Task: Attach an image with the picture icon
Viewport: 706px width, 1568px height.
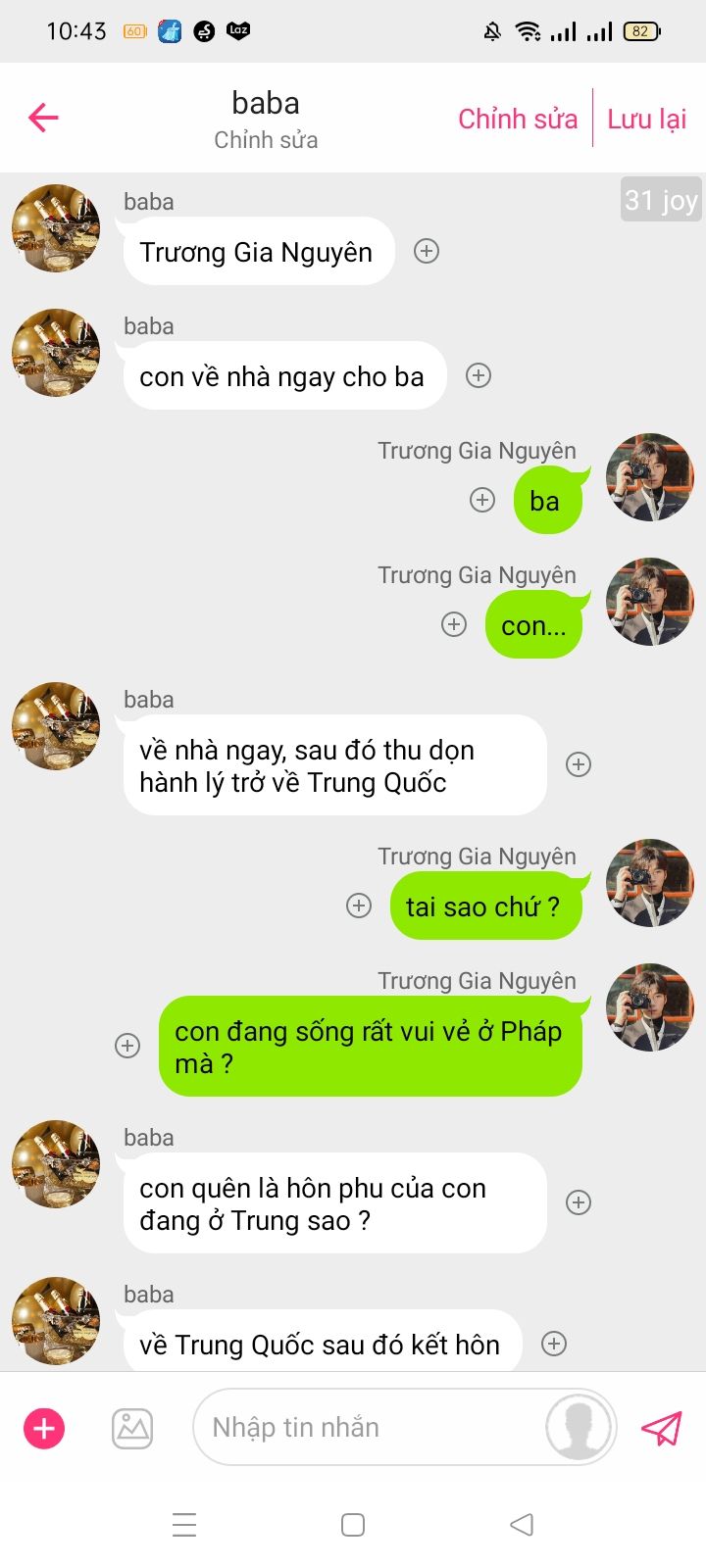Action: click(132, 1428)
